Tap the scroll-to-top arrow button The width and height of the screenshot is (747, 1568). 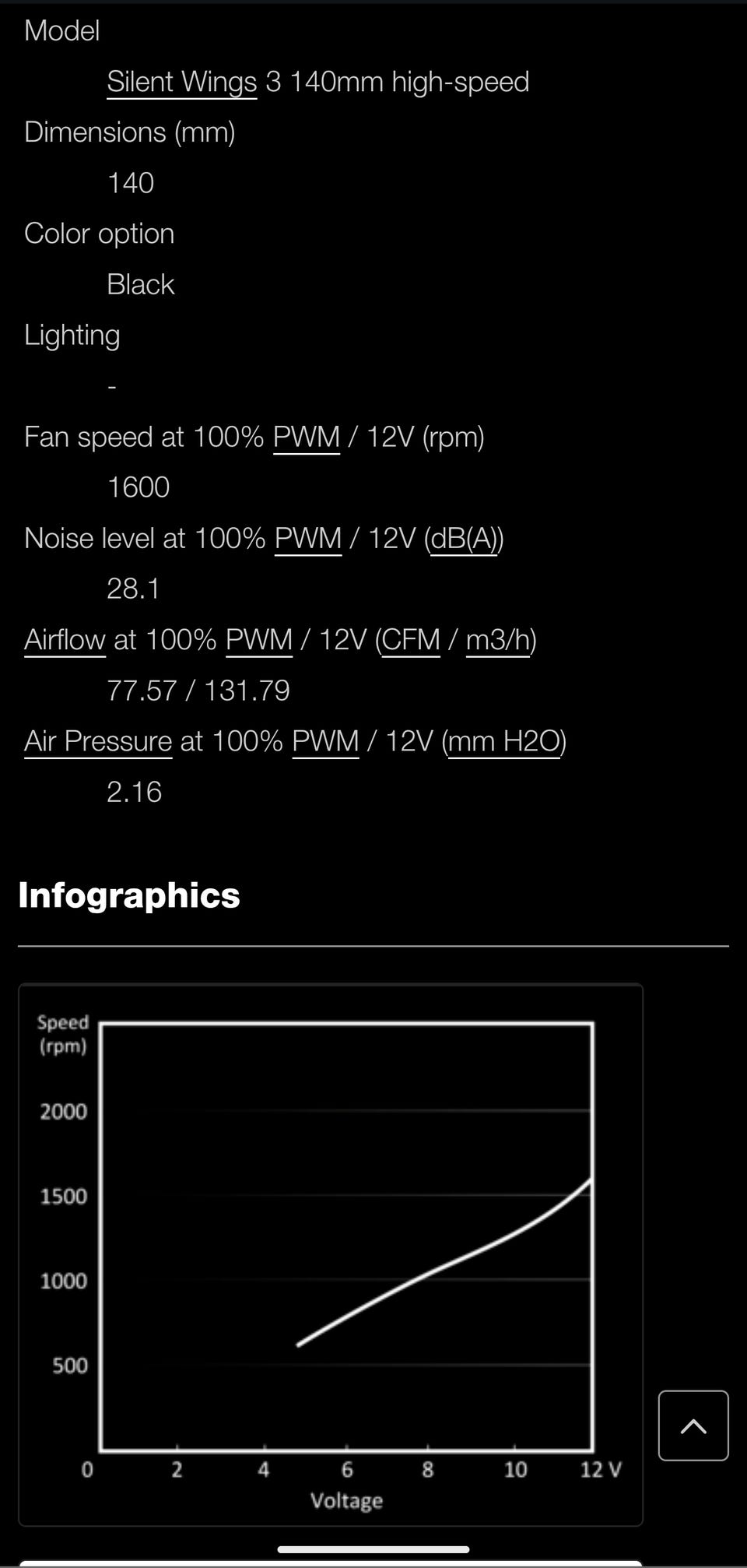pyautogui.click(x=693, y=1426)
